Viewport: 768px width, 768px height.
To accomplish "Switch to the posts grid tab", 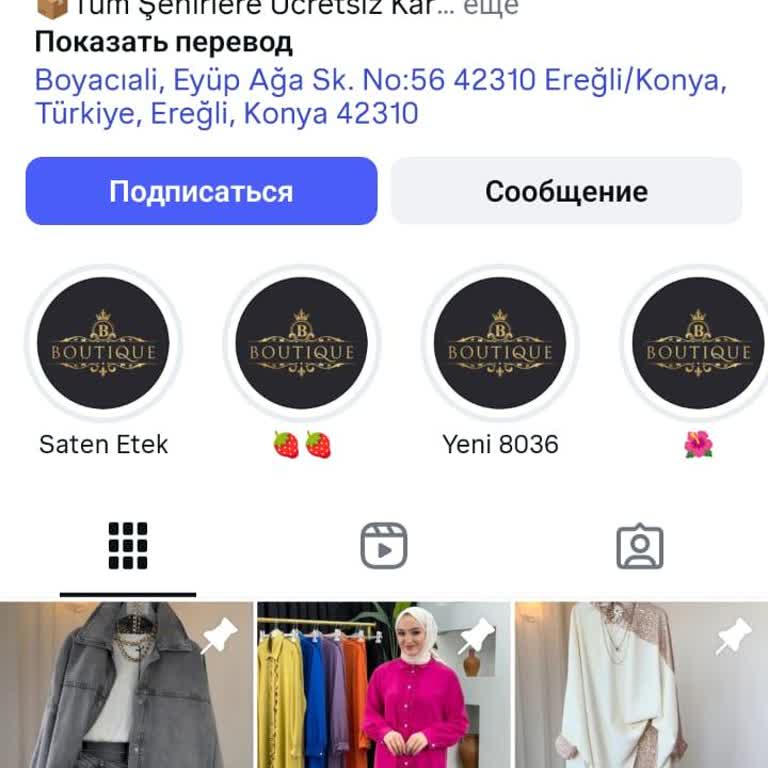I will (x=128, y=546).
